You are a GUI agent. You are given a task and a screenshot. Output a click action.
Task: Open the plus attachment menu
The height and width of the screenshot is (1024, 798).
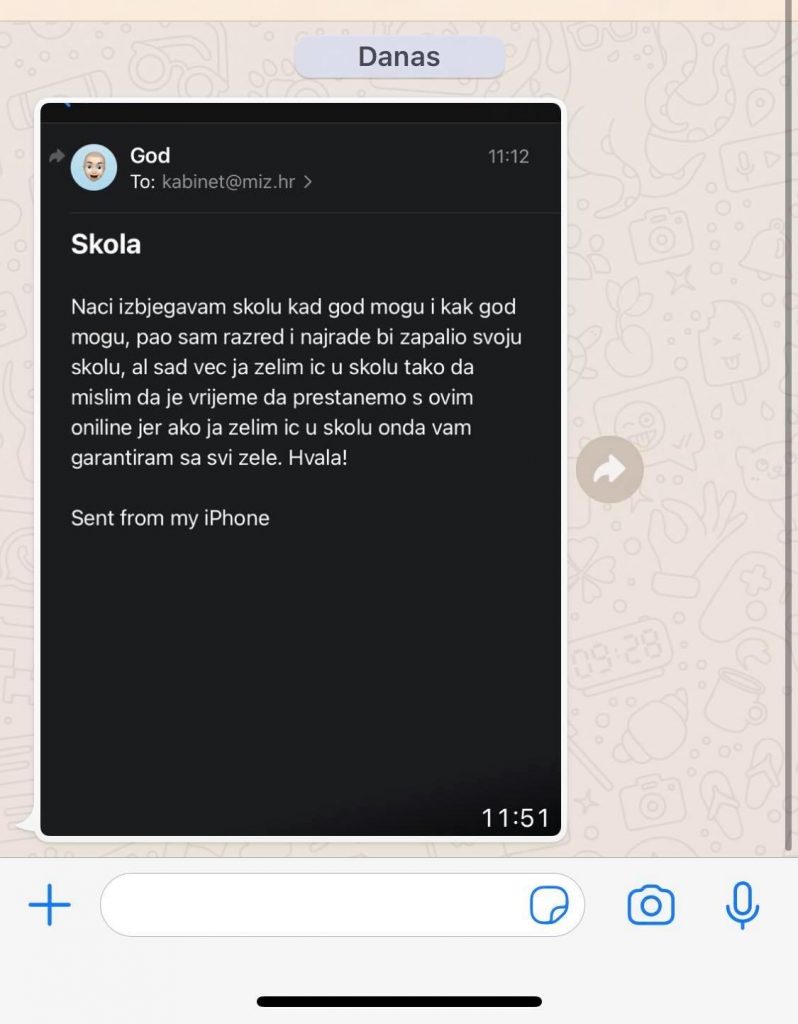click(x=49, y=906)
